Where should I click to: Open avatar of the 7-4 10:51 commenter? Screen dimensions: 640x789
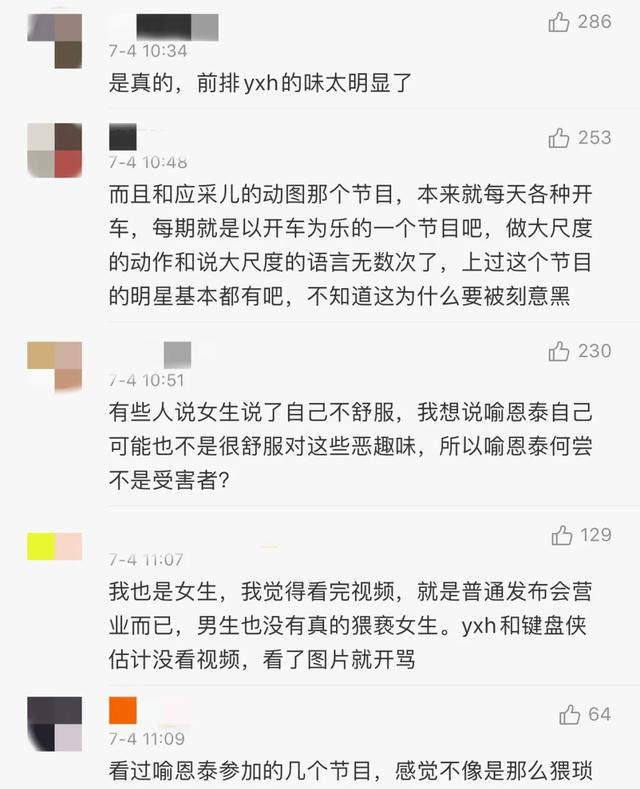54,366
